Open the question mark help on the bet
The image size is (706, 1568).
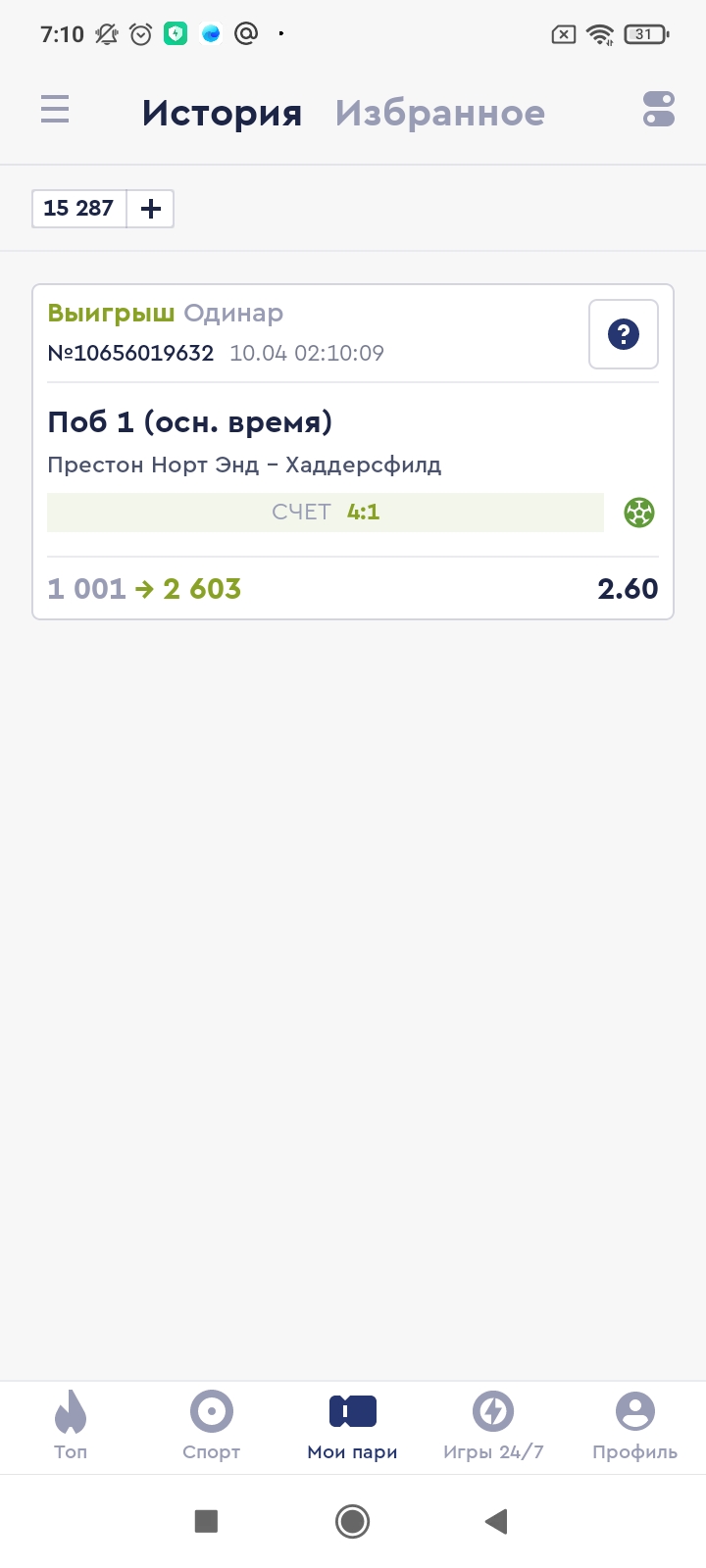tap(623, 334)
